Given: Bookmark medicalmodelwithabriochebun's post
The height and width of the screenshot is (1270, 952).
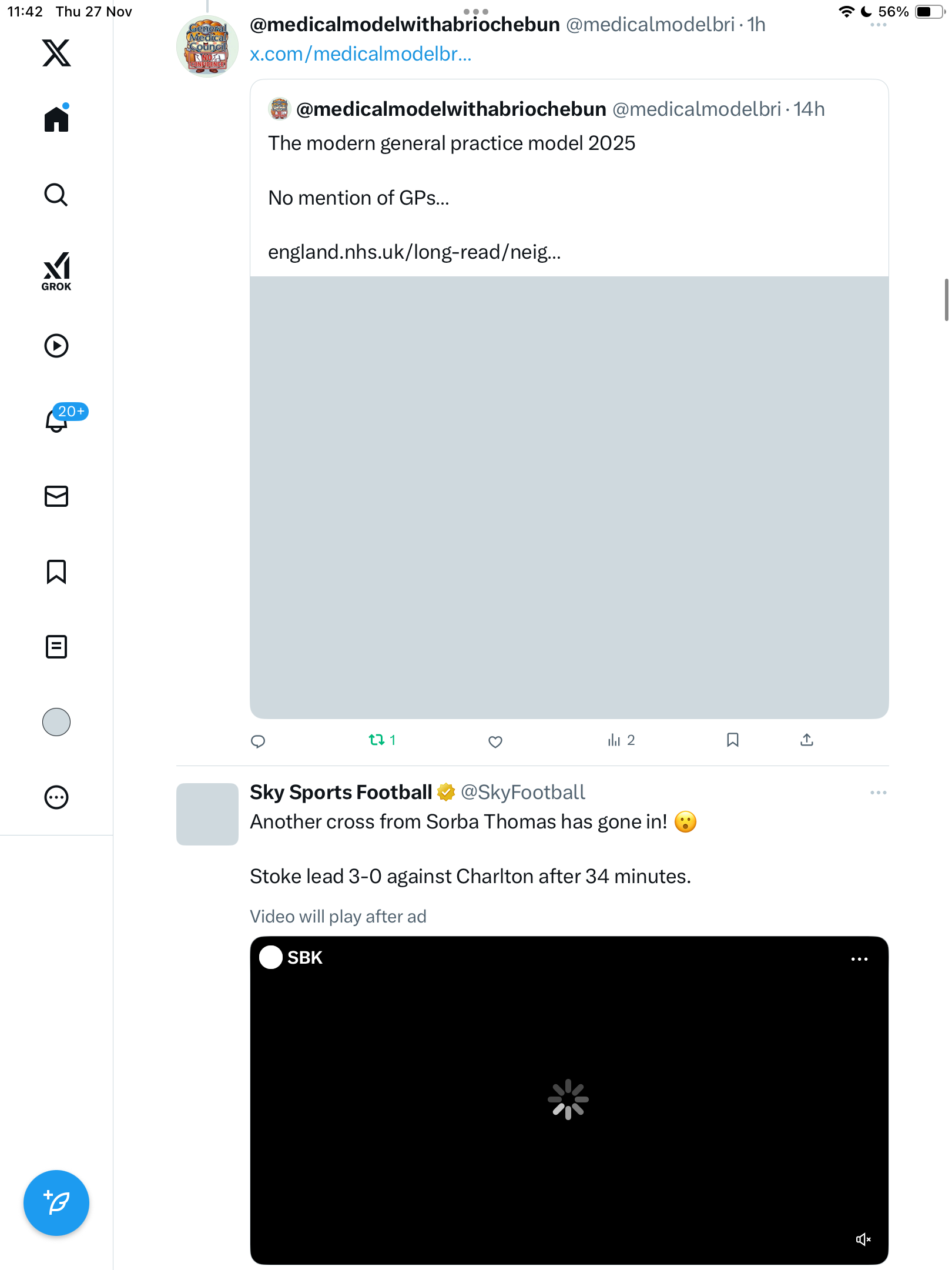Looking at the screenshot, I should pyautogui.click(x=732, y=740).
